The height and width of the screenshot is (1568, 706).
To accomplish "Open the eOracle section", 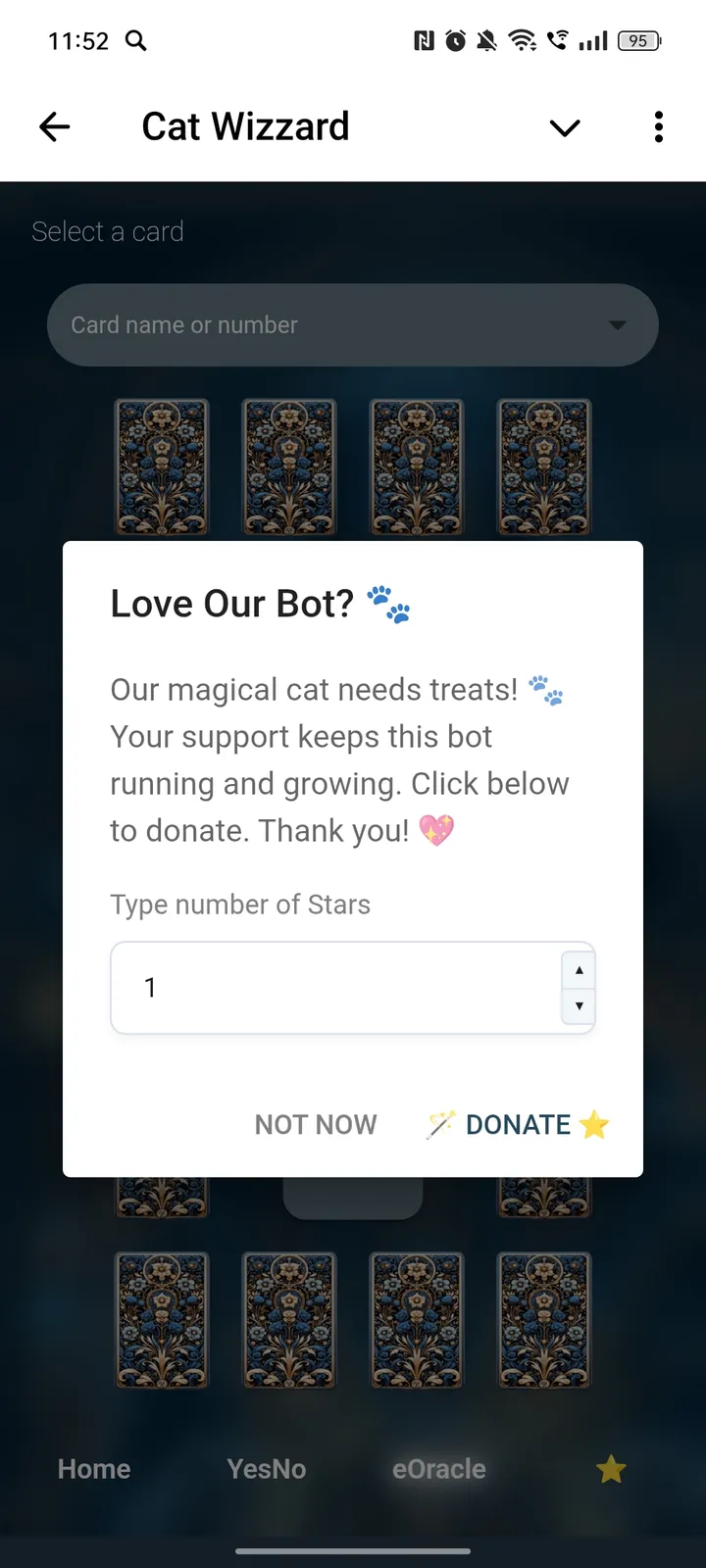I will 438,1469.
